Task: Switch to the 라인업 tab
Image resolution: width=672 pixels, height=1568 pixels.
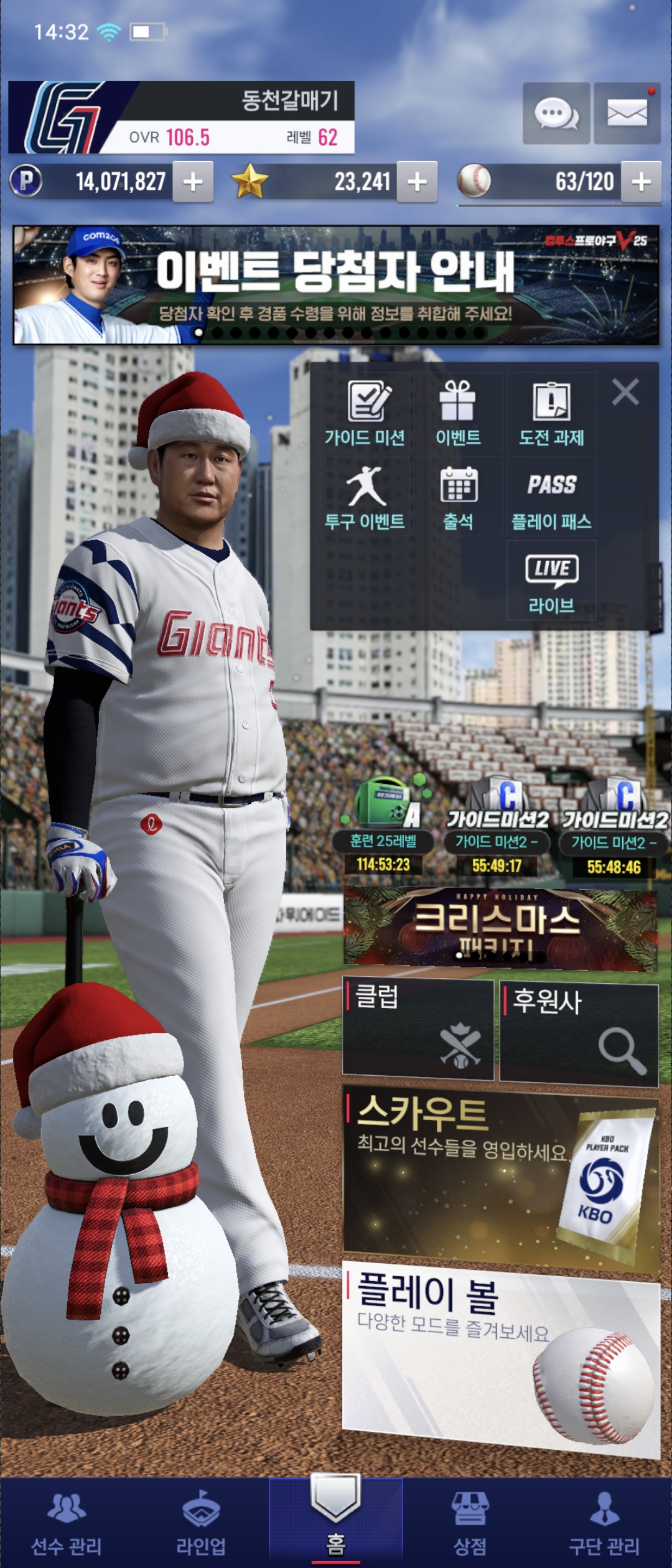Action: click(201, 1523)
